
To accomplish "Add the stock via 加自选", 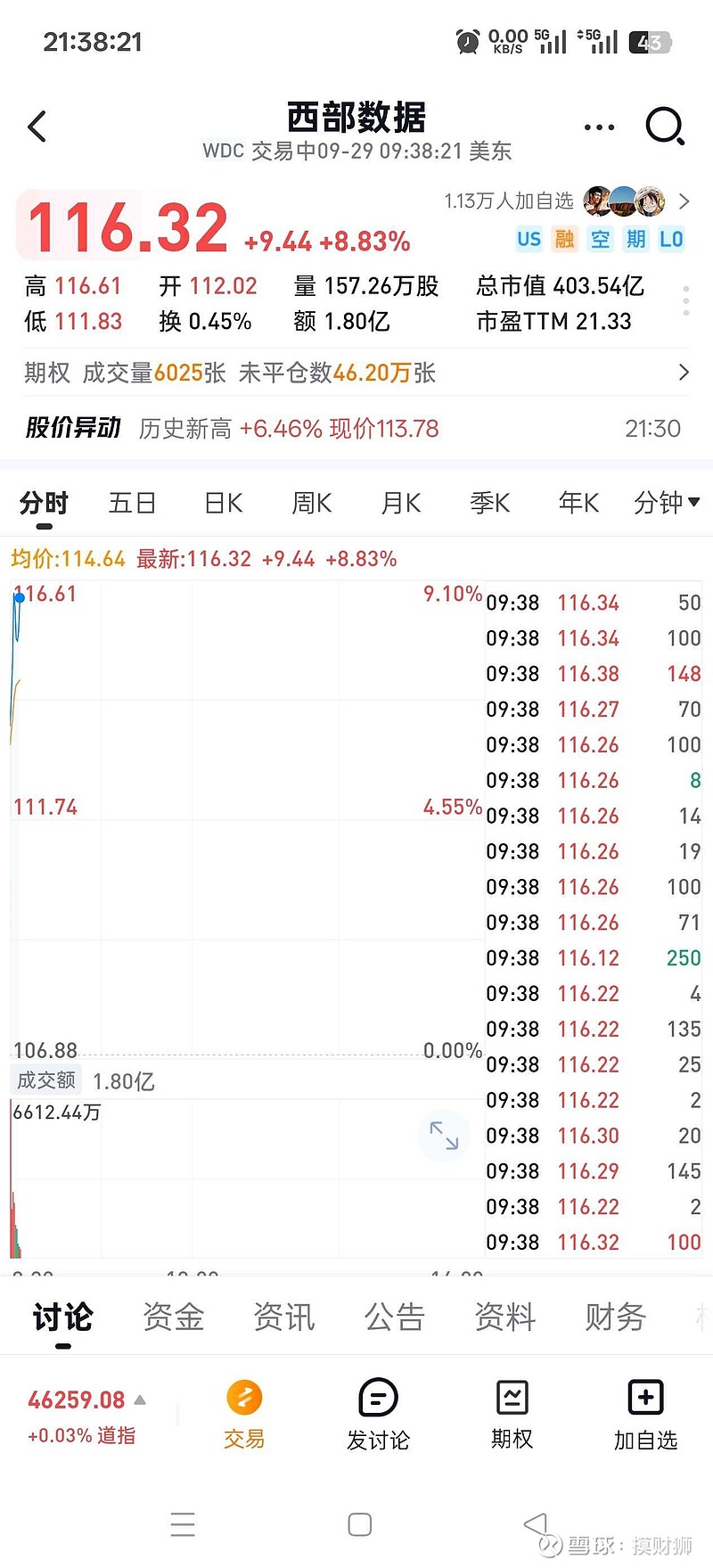I will click(645, 1414).
